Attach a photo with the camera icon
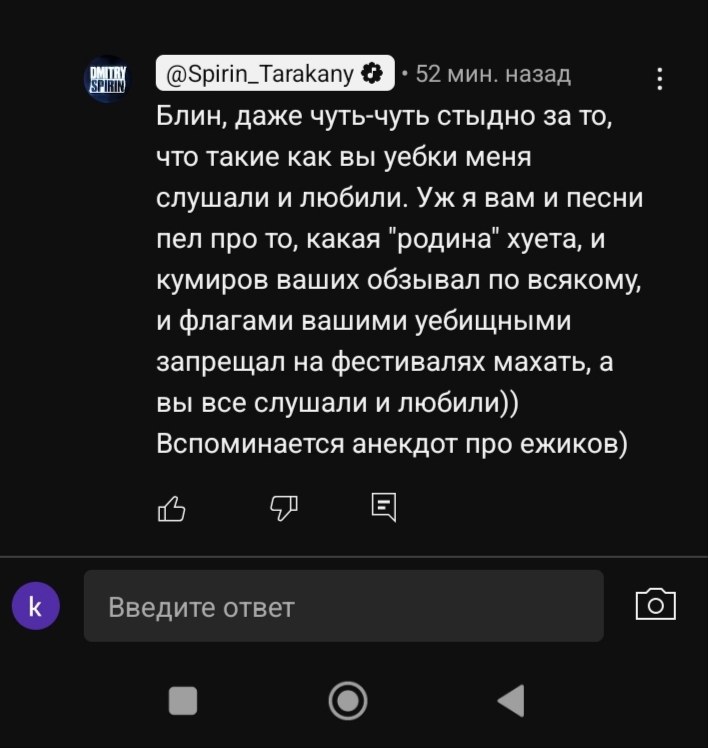 point(656,605)
